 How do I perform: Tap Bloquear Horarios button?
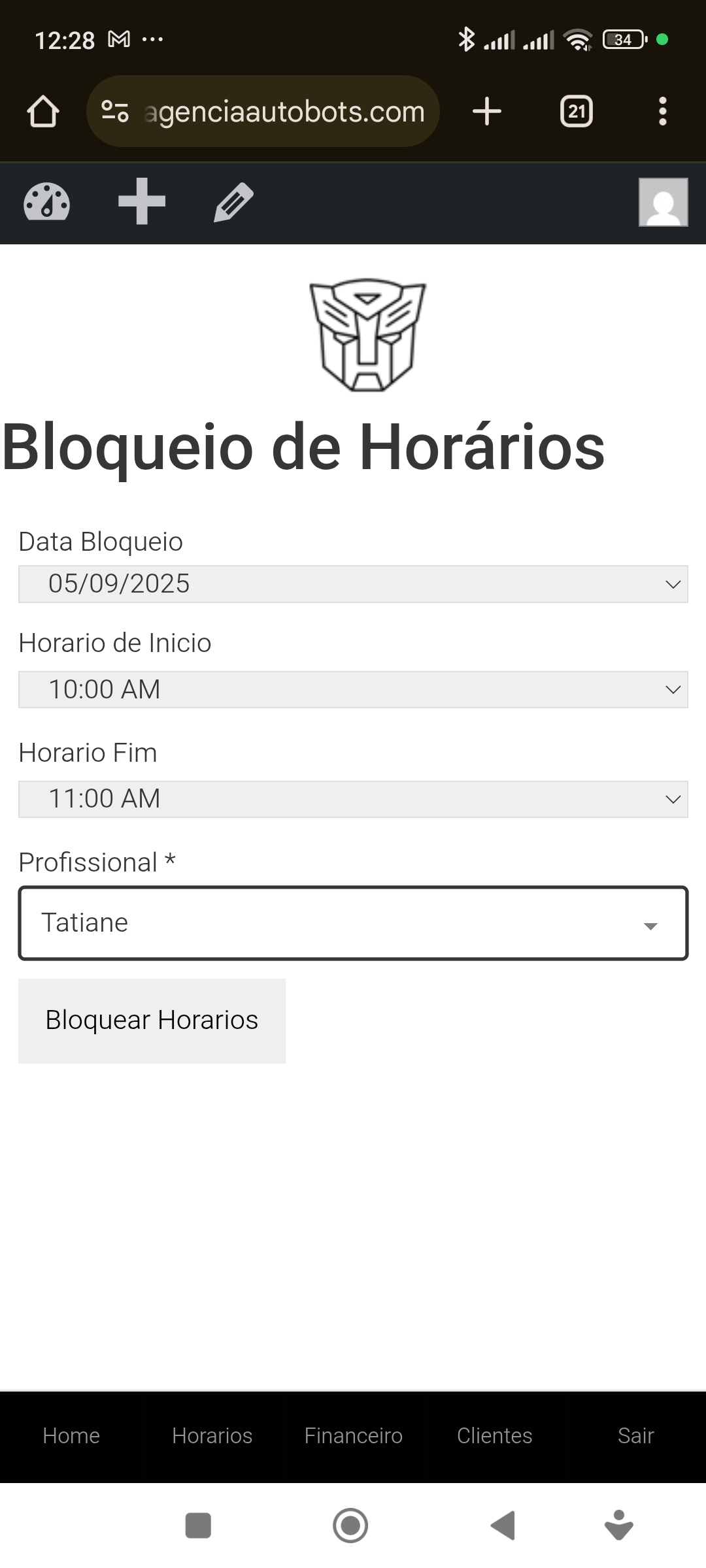[152, 1021]
